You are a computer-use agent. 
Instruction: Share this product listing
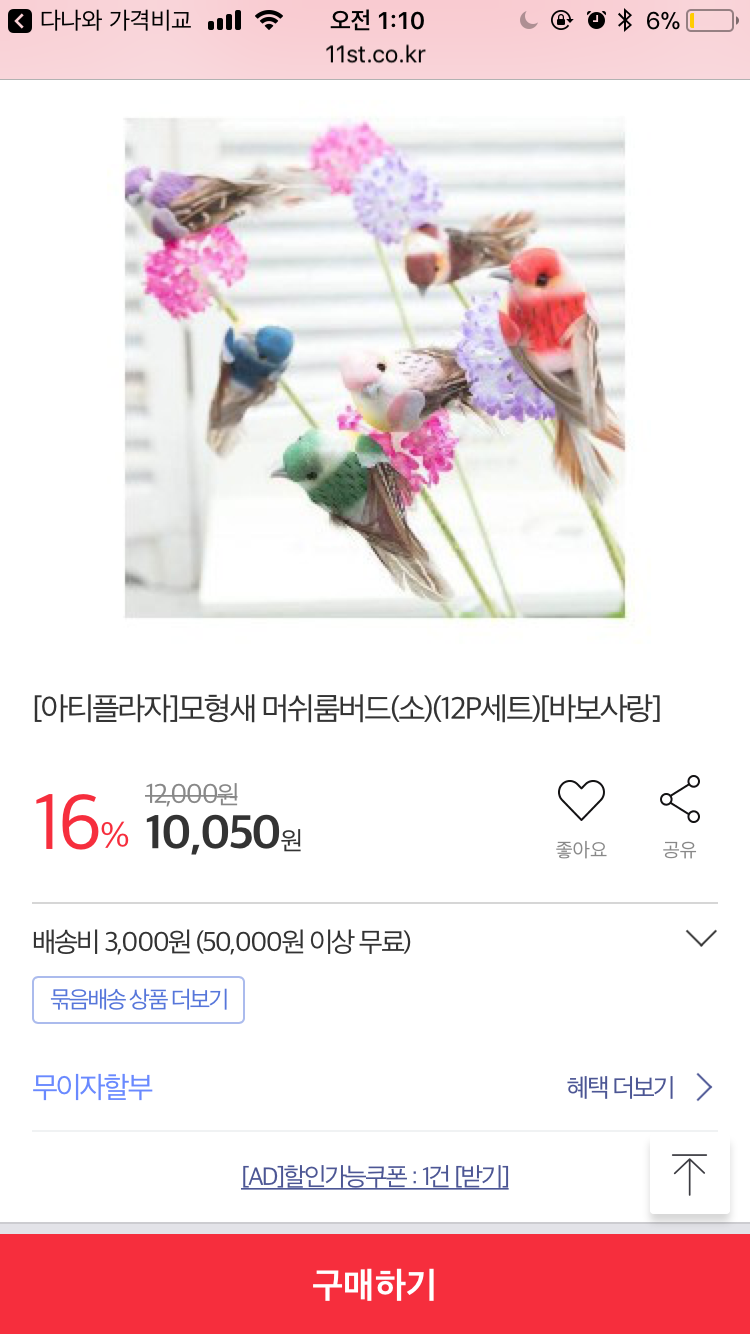coord(679,818)
